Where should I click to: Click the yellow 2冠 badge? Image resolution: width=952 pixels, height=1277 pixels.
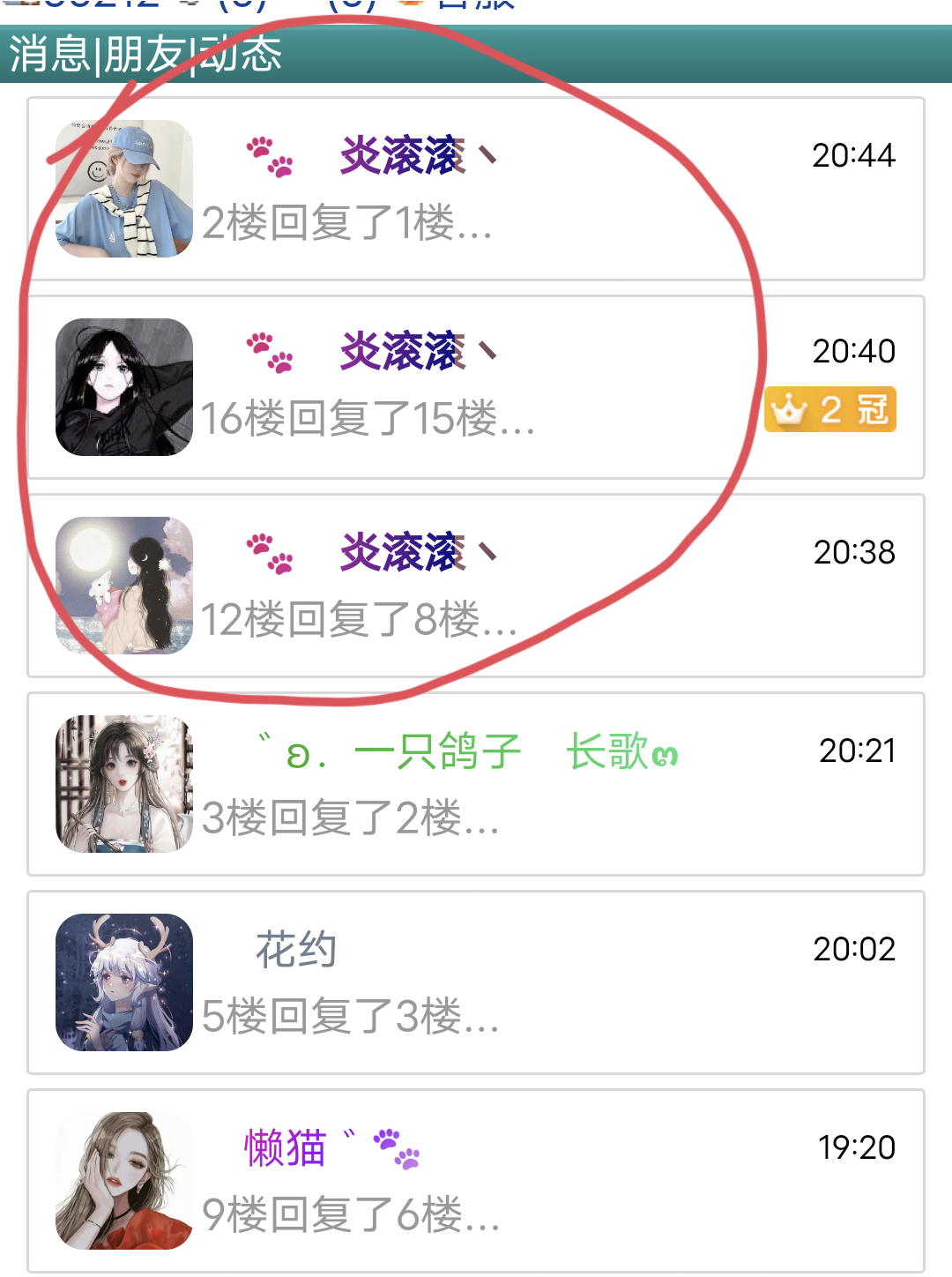click(829, 408)
